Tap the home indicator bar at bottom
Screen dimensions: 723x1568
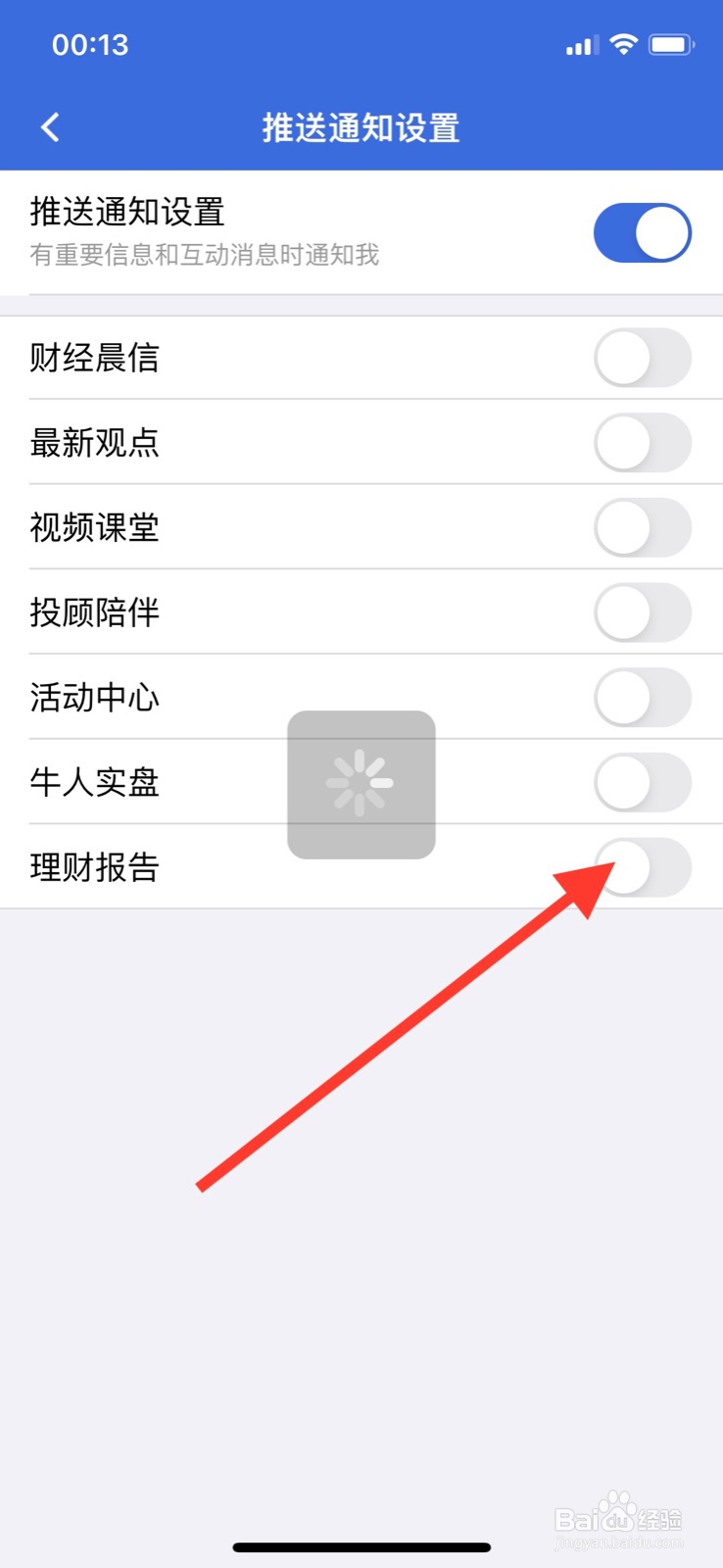click(x=361, y=1546)
